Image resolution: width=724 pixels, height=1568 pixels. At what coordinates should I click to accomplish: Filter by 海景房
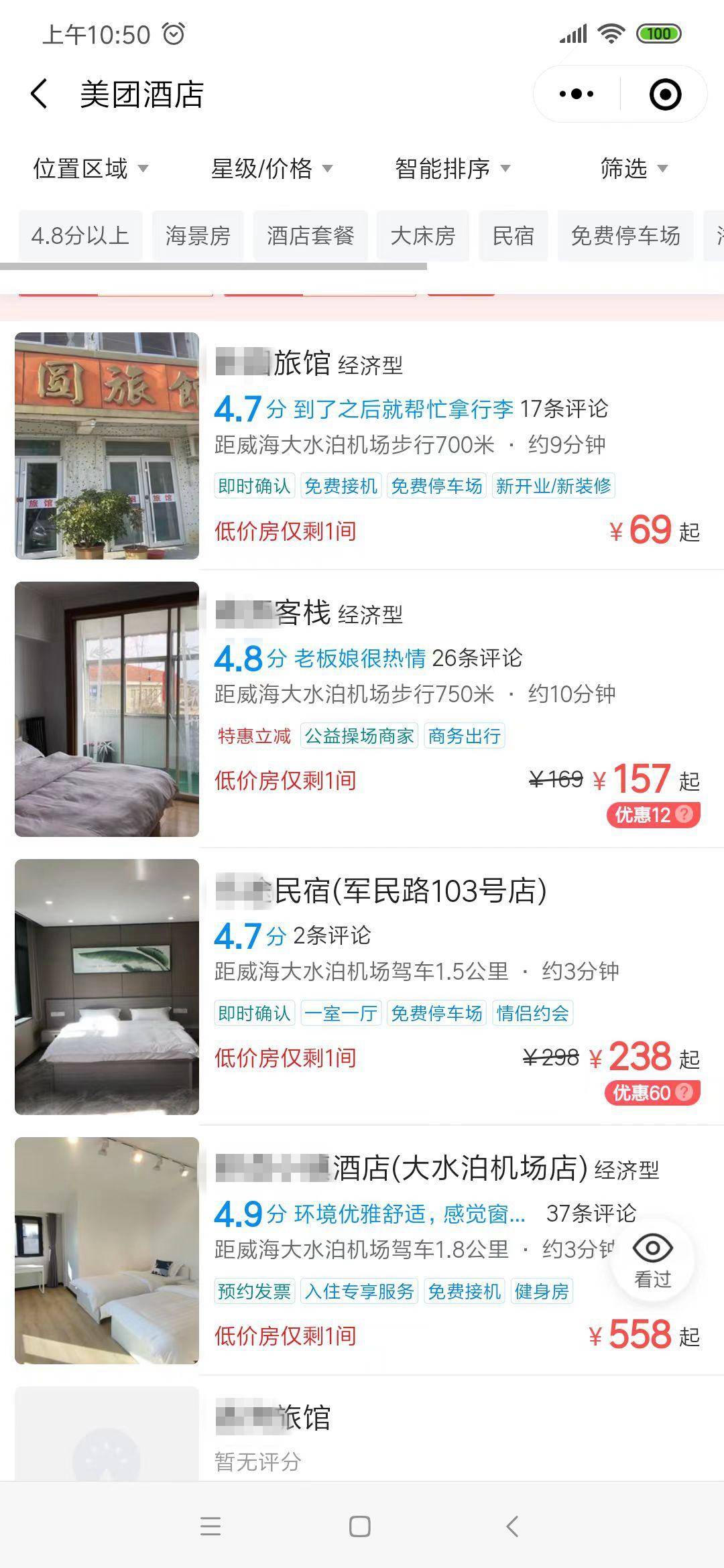point(198,236)
